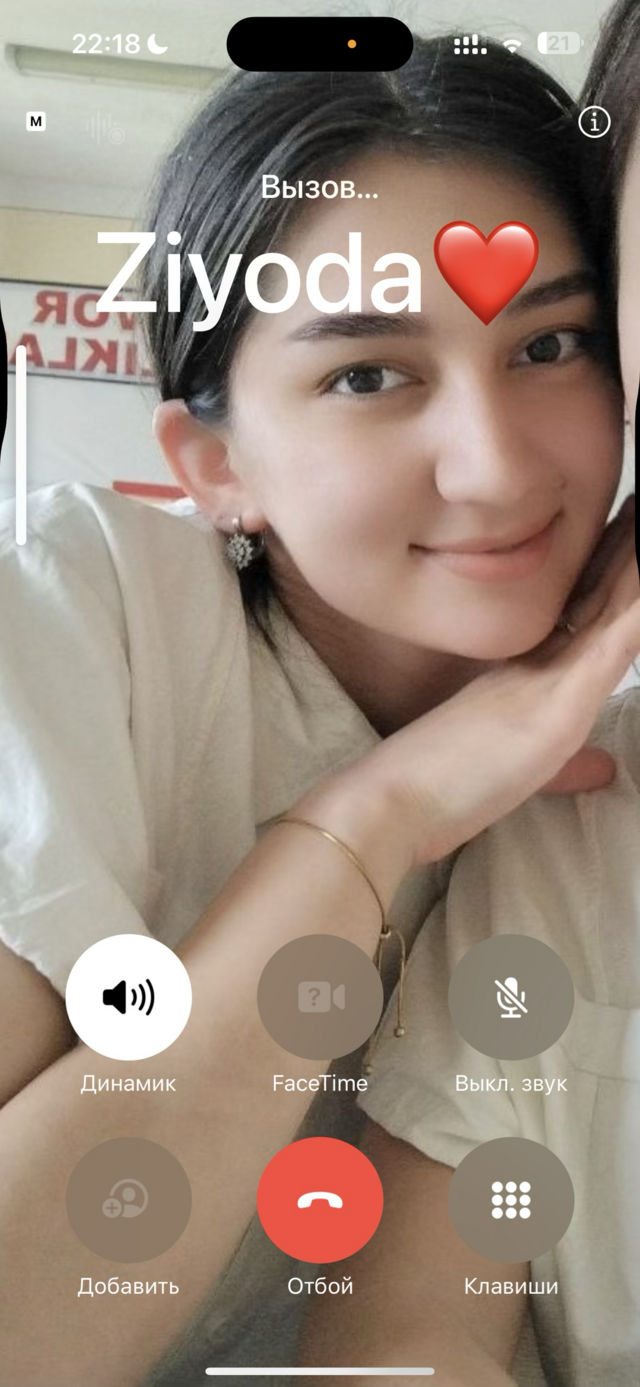End the call with Отбой
Viewport: 640px width, 1387px height.
pyautogui.click(x=320, y=1200)
